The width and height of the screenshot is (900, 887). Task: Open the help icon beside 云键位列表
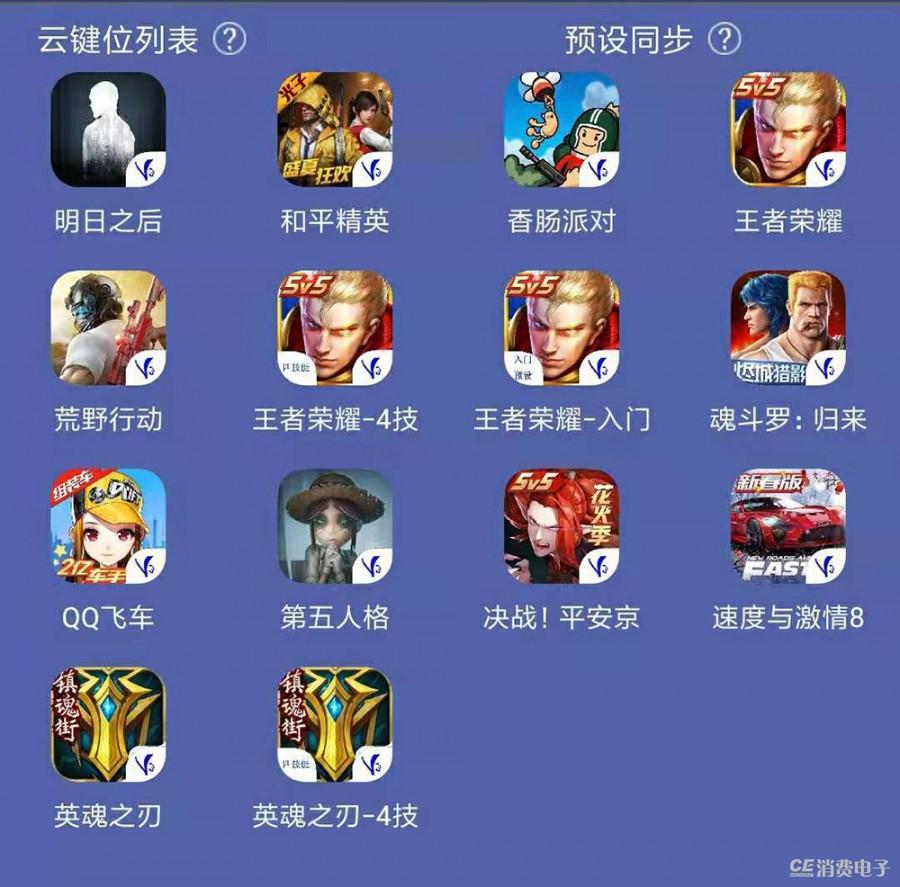click(x=230, y=40)
